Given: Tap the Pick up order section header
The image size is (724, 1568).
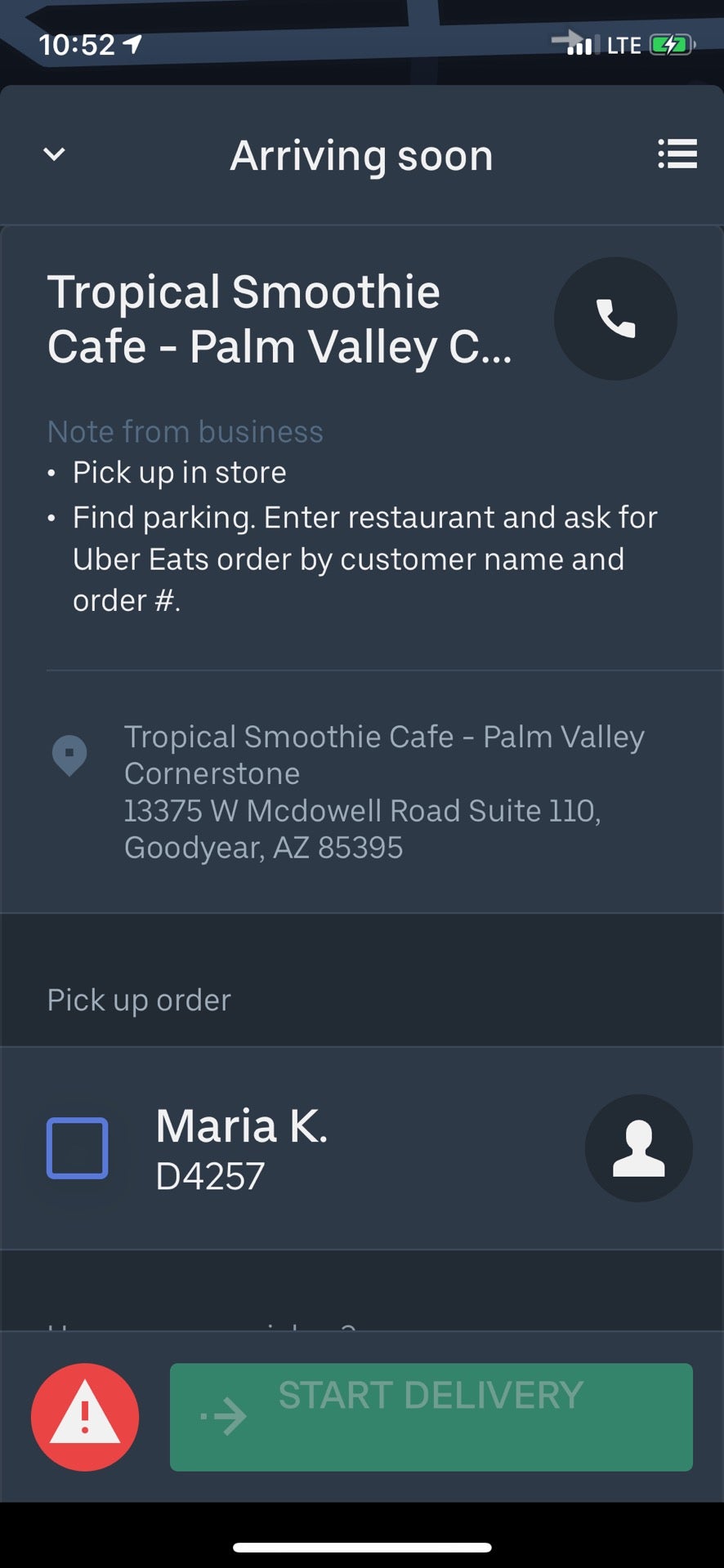Looking at the screenshot, I should 138,1000.
